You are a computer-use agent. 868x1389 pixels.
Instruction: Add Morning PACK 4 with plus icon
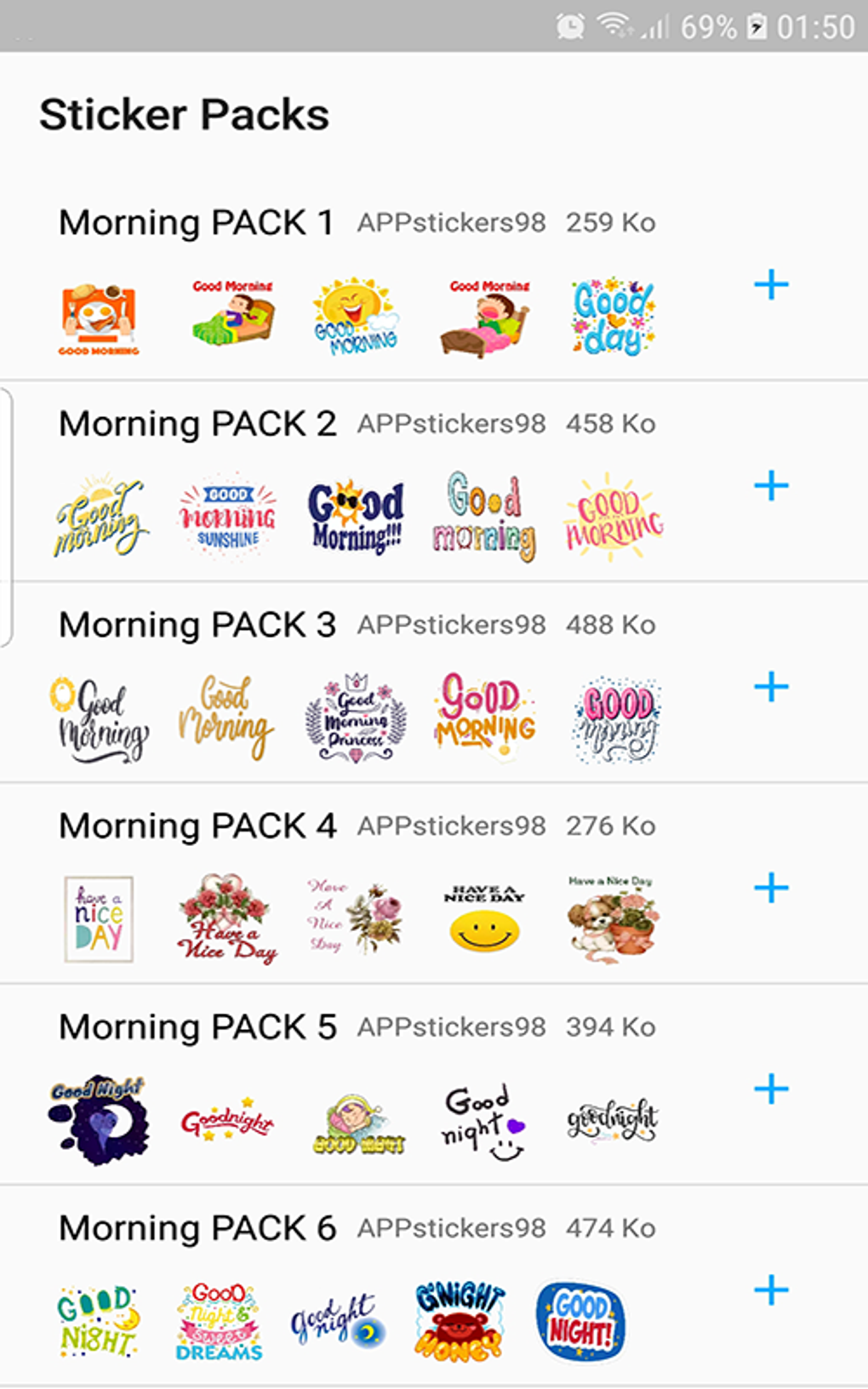pyautogui.click(x=771, y=888)
